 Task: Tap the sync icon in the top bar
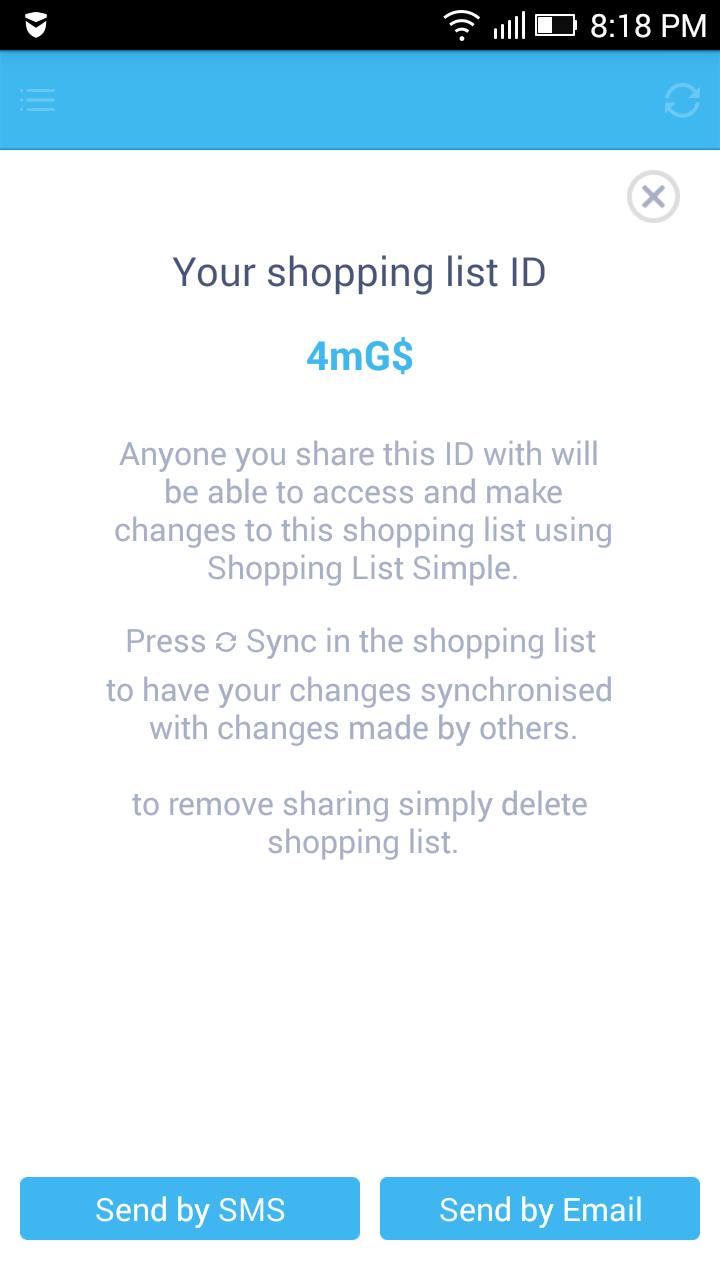point(682,100)
